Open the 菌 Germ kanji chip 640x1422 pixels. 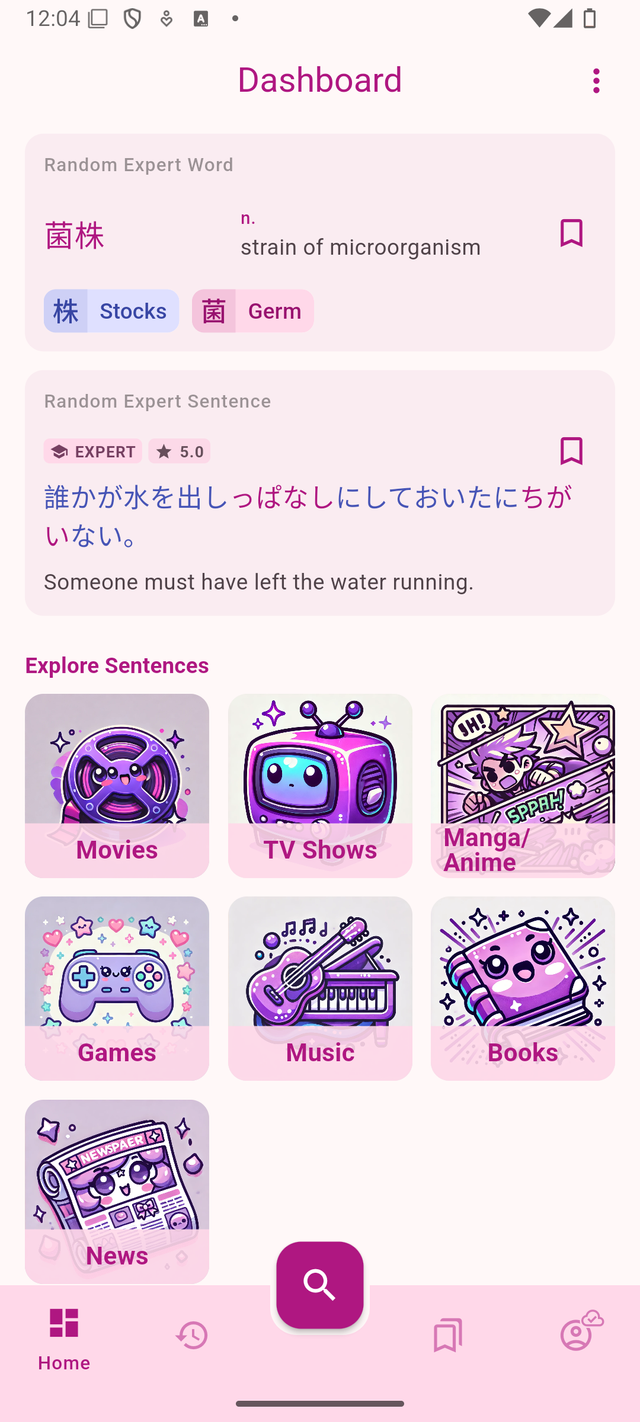(253, 311)
